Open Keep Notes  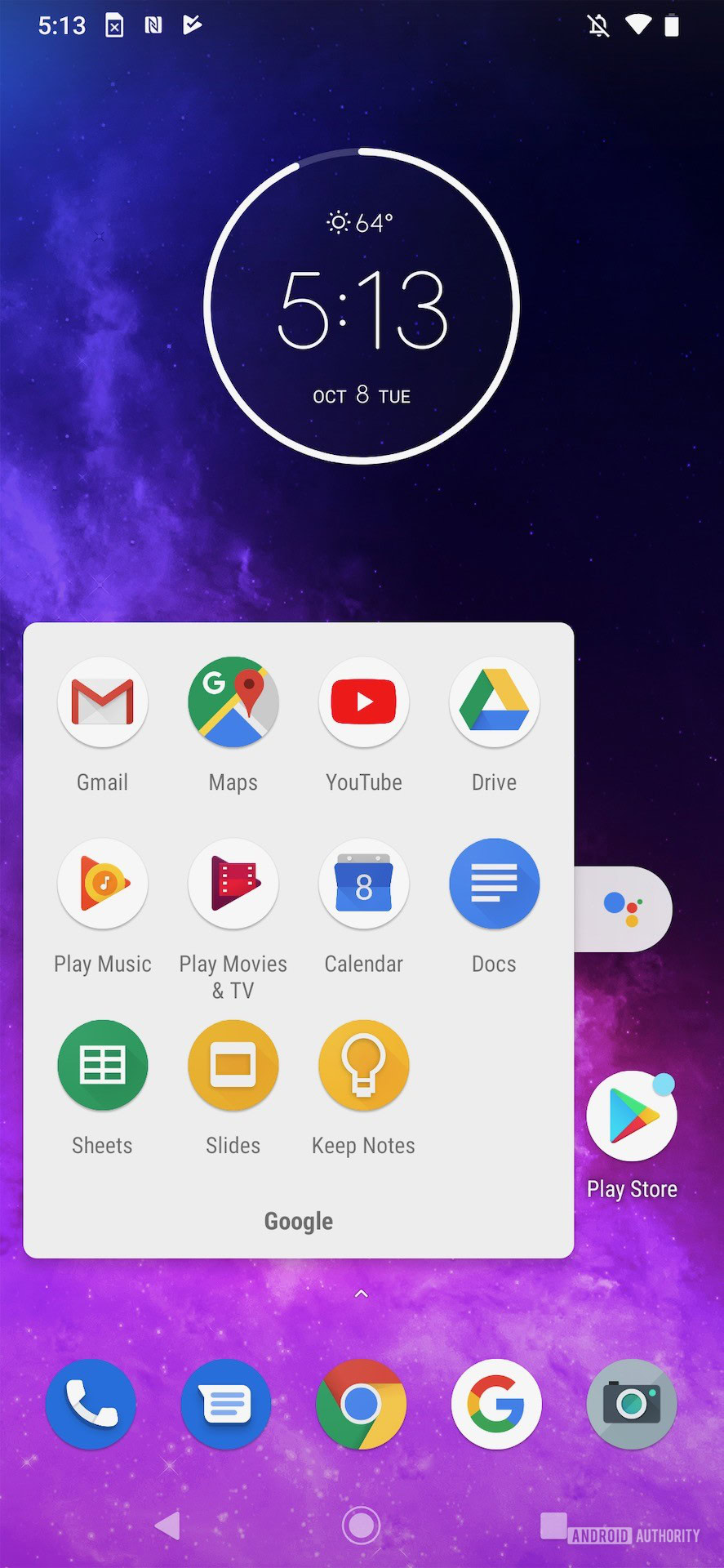364,1066
